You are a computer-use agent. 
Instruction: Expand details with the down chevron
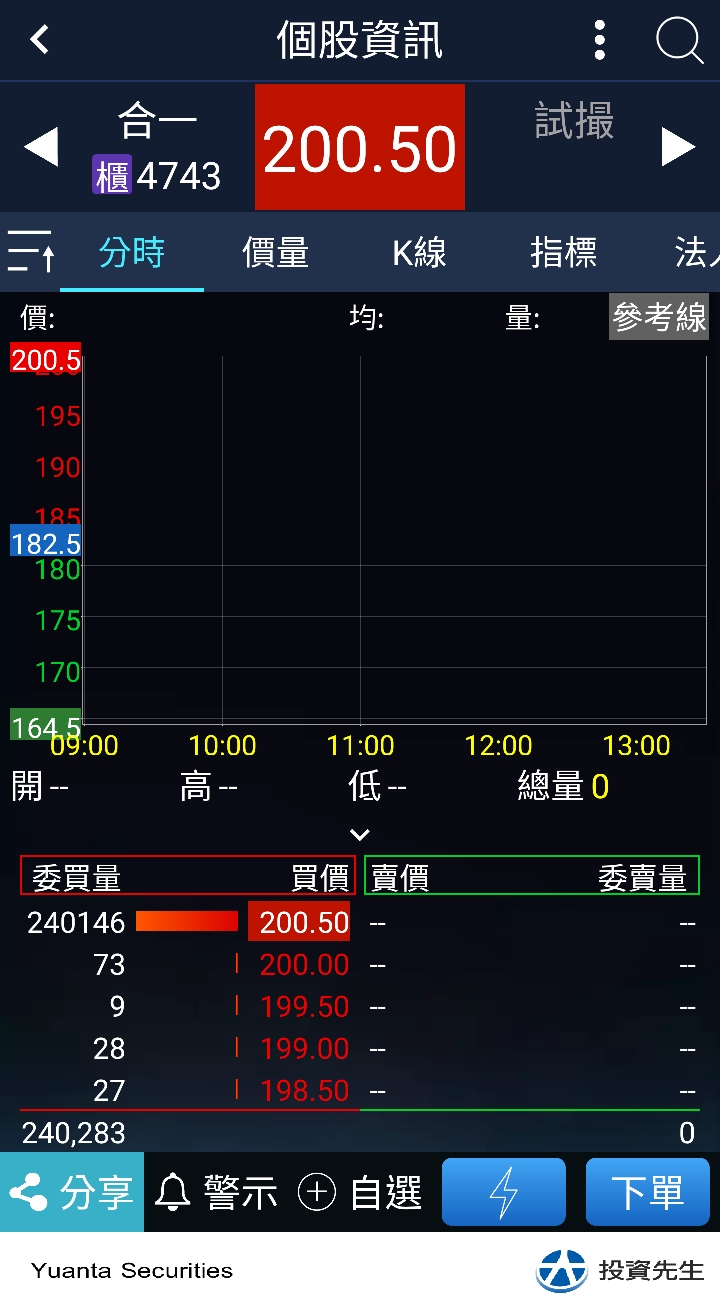(360, 834)
